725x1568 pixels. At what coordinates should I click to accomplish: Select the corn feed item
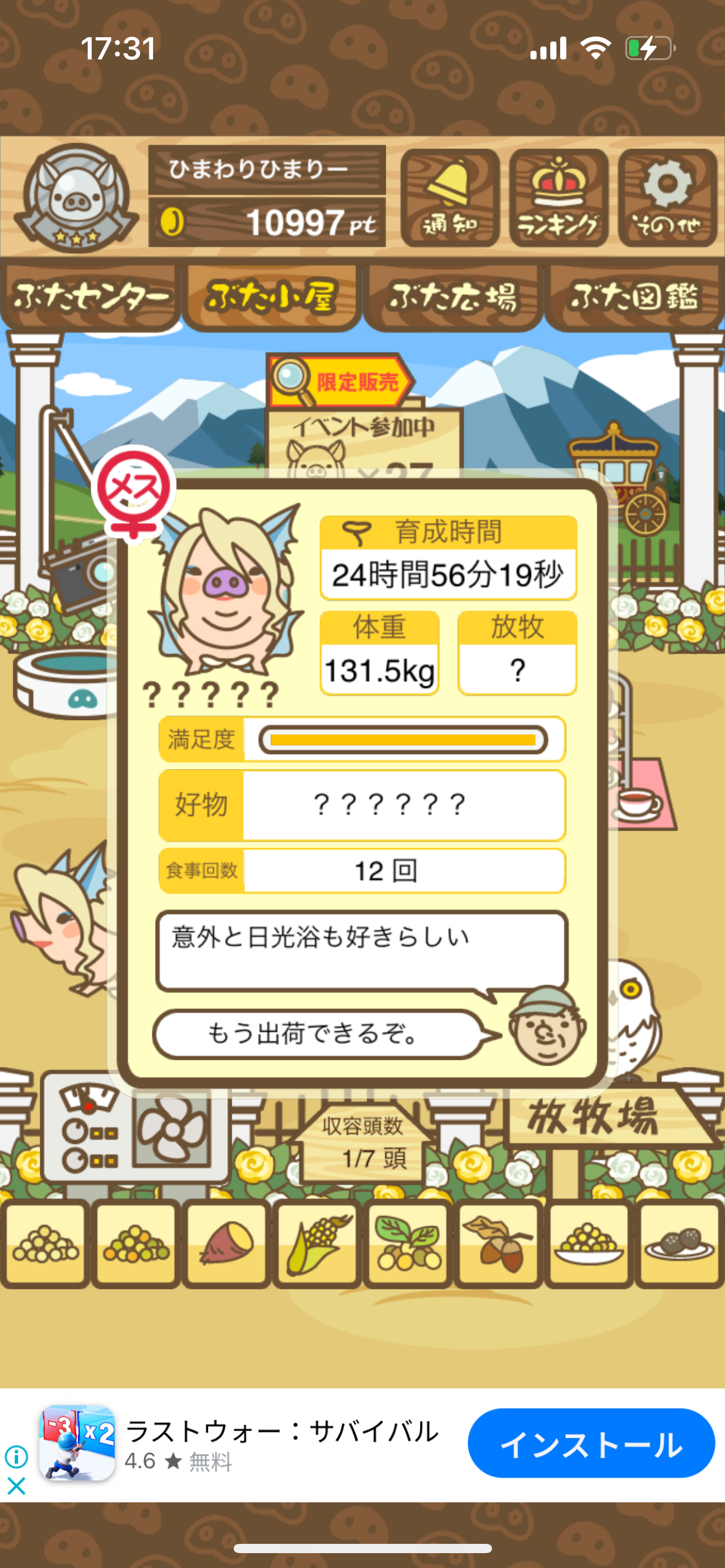click(317, 1244)
